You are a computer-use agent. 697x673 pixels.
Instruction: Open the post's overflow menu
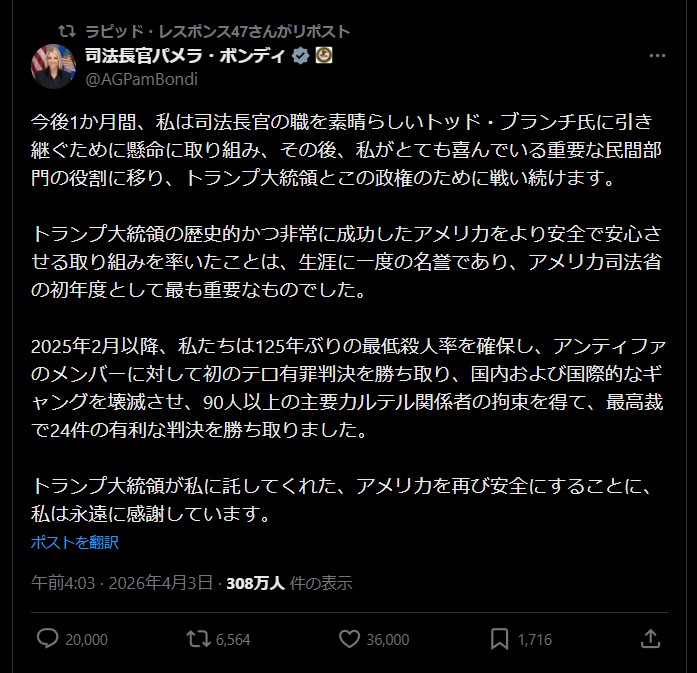656,57
